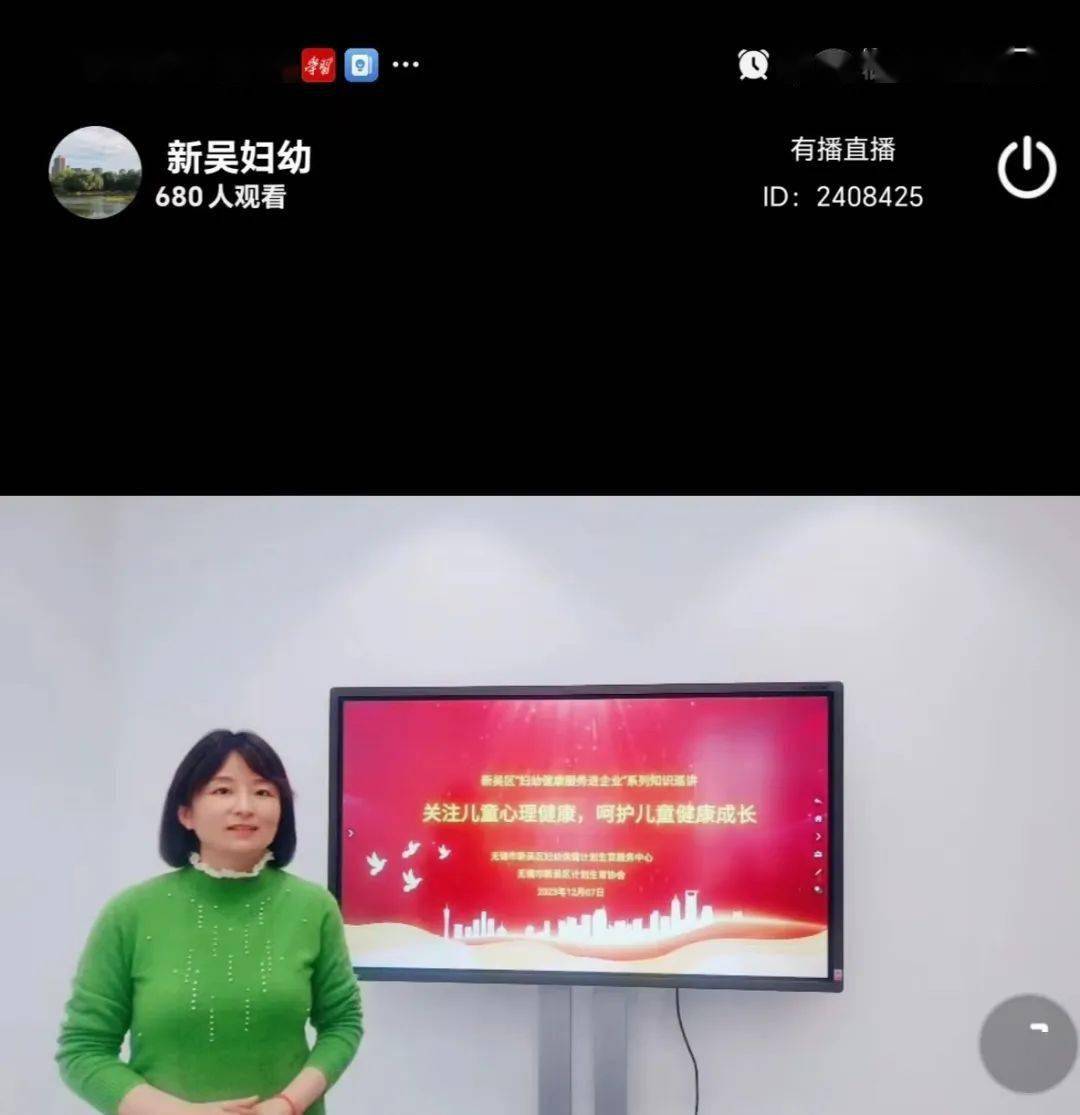Tap the gray floating button
This screenshot has height=1115, width=1080.
coord(1029,1043)
